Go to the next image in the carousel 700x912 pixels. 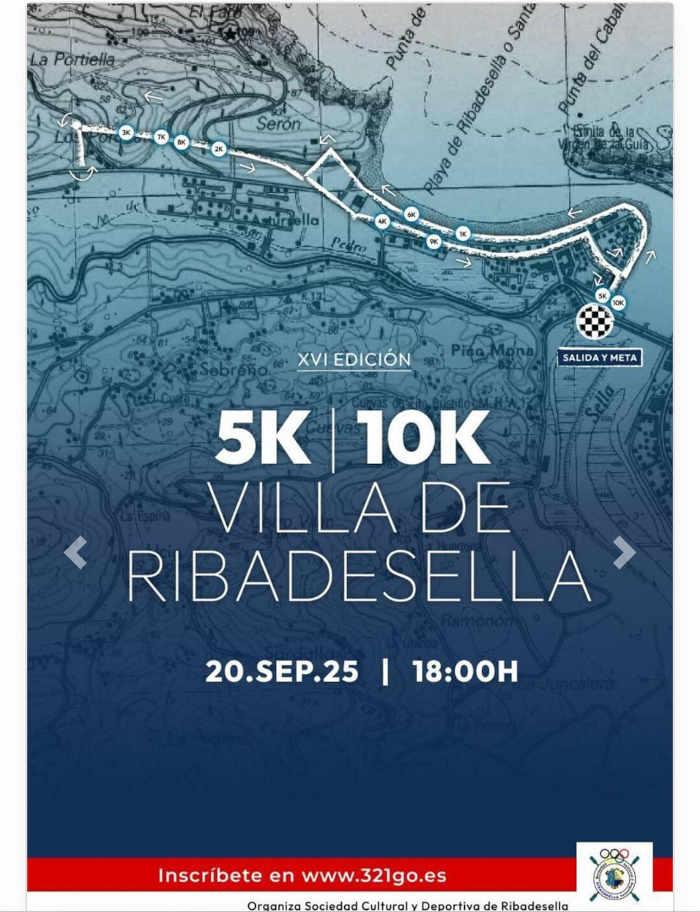(x=624, y=552)
